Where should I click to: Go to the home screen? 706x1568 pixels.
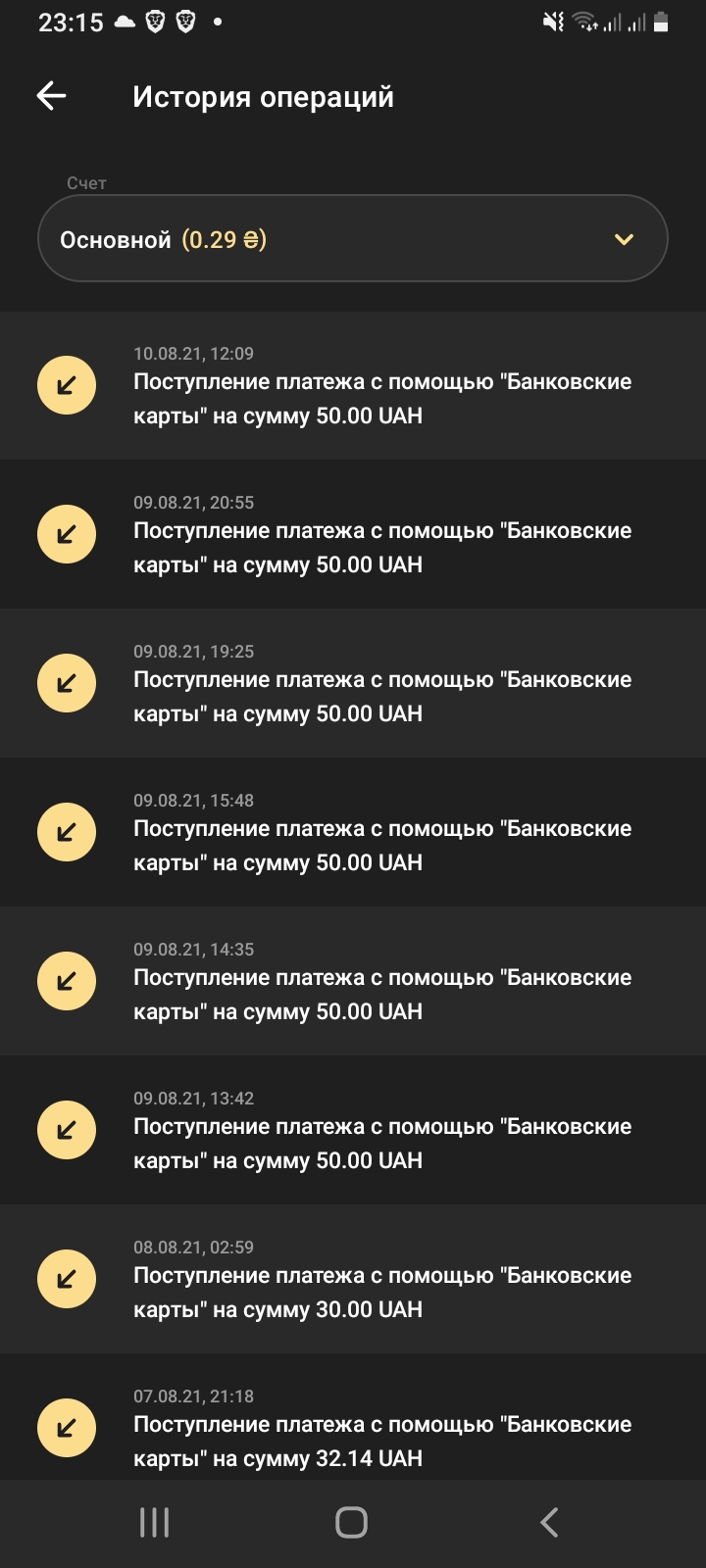(351, 1522)
